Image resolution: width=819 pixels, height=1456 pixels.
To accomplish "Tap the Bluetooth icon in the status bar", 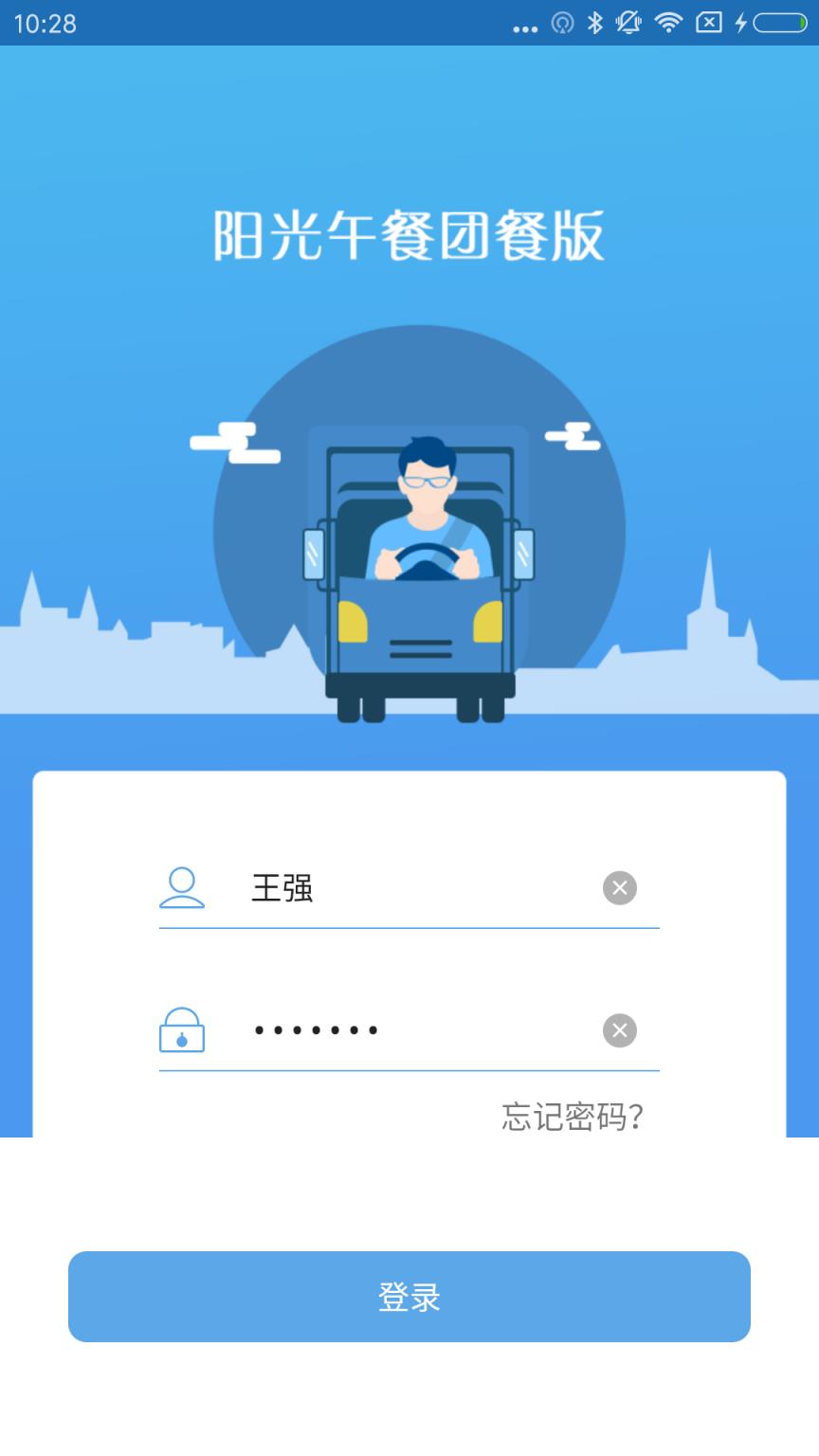I will (594, 23).
